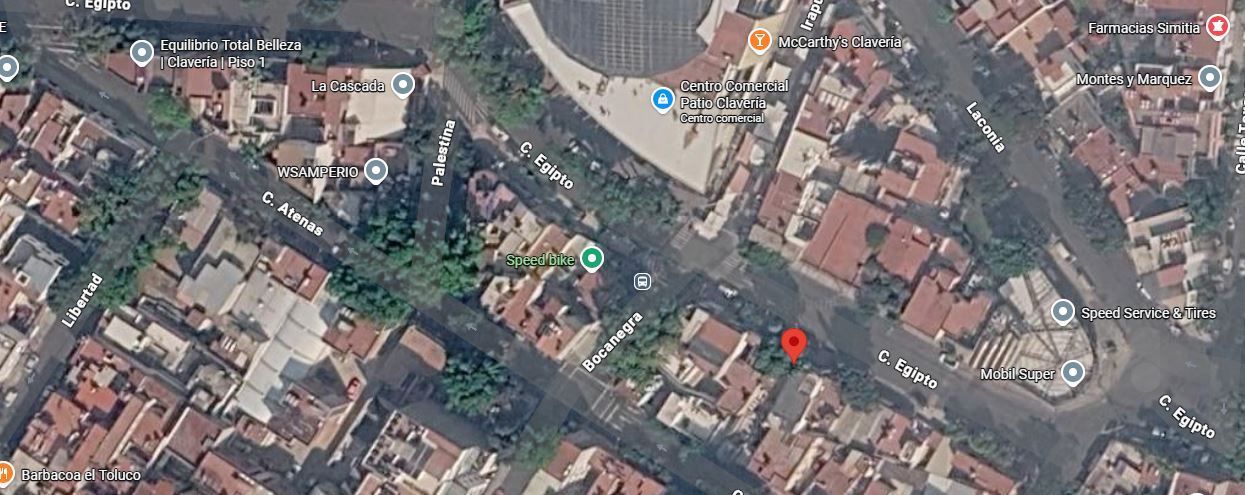Select the bus stop icon near Bocanegra

pos(643,281)
